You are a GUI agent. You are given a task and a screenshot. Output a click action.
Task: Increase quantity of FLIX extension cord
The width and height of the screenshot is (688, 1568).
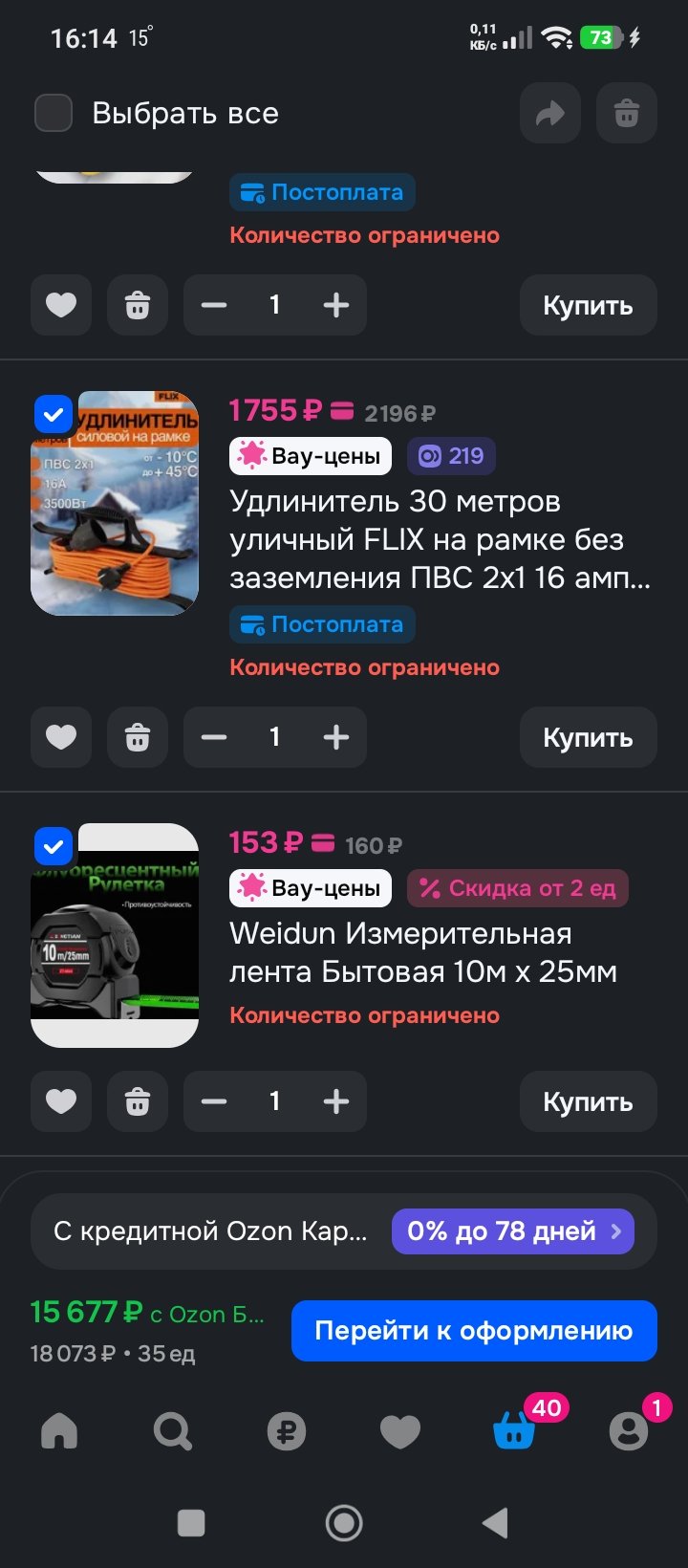(336, 737)
